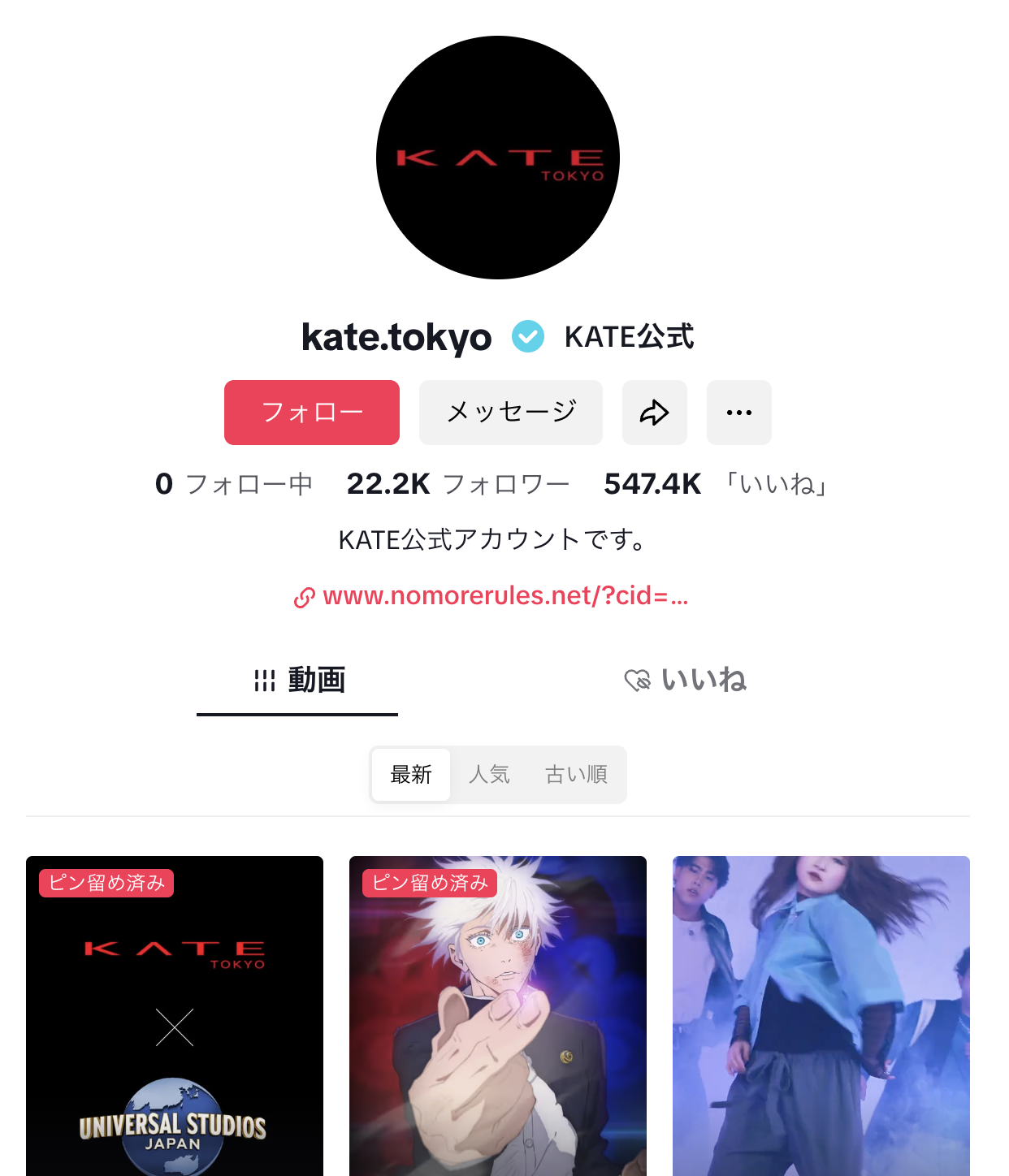The height and width of the screenshot is (1176, 1009).
Task: View the 22.2K フォロワー list
Action: 457,484
